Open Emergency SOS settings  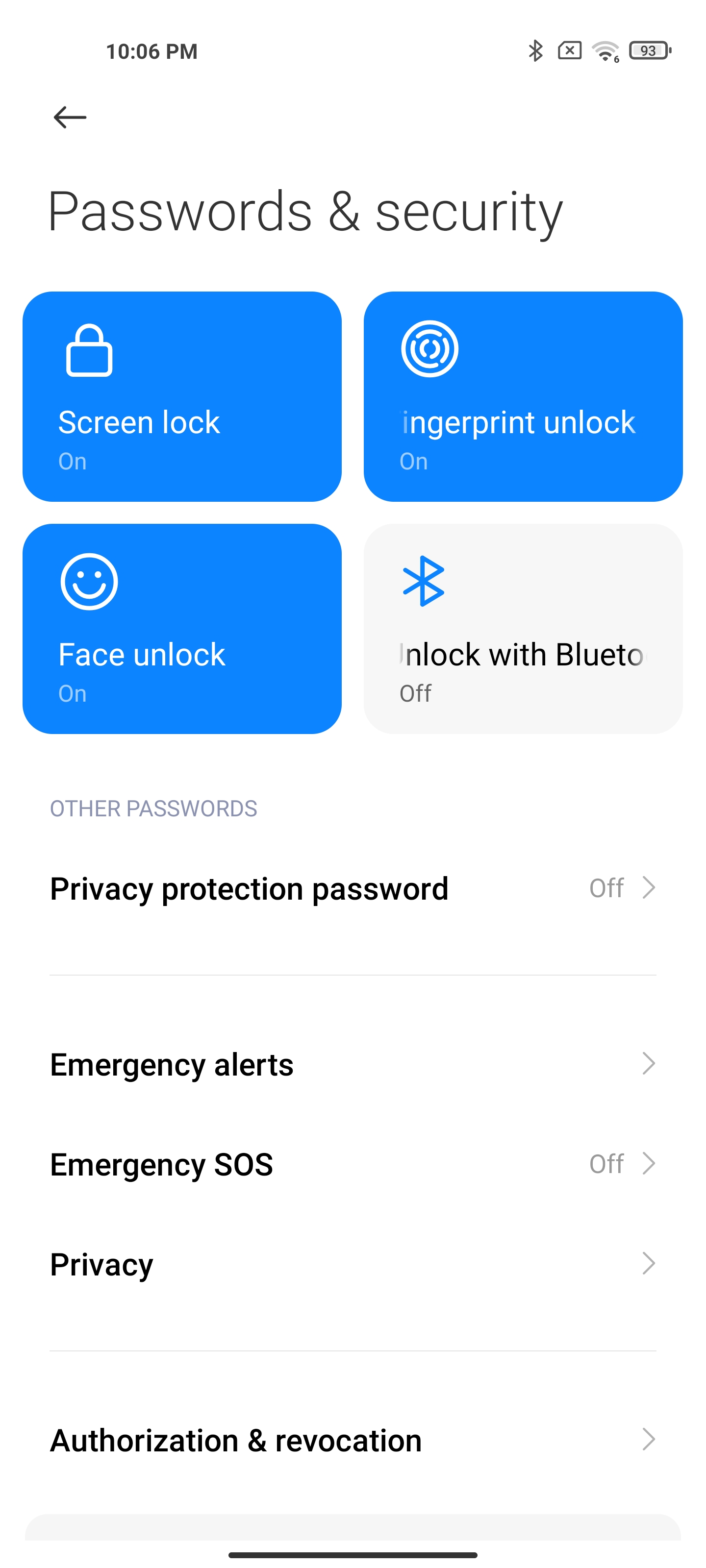tap(353, 1164)
